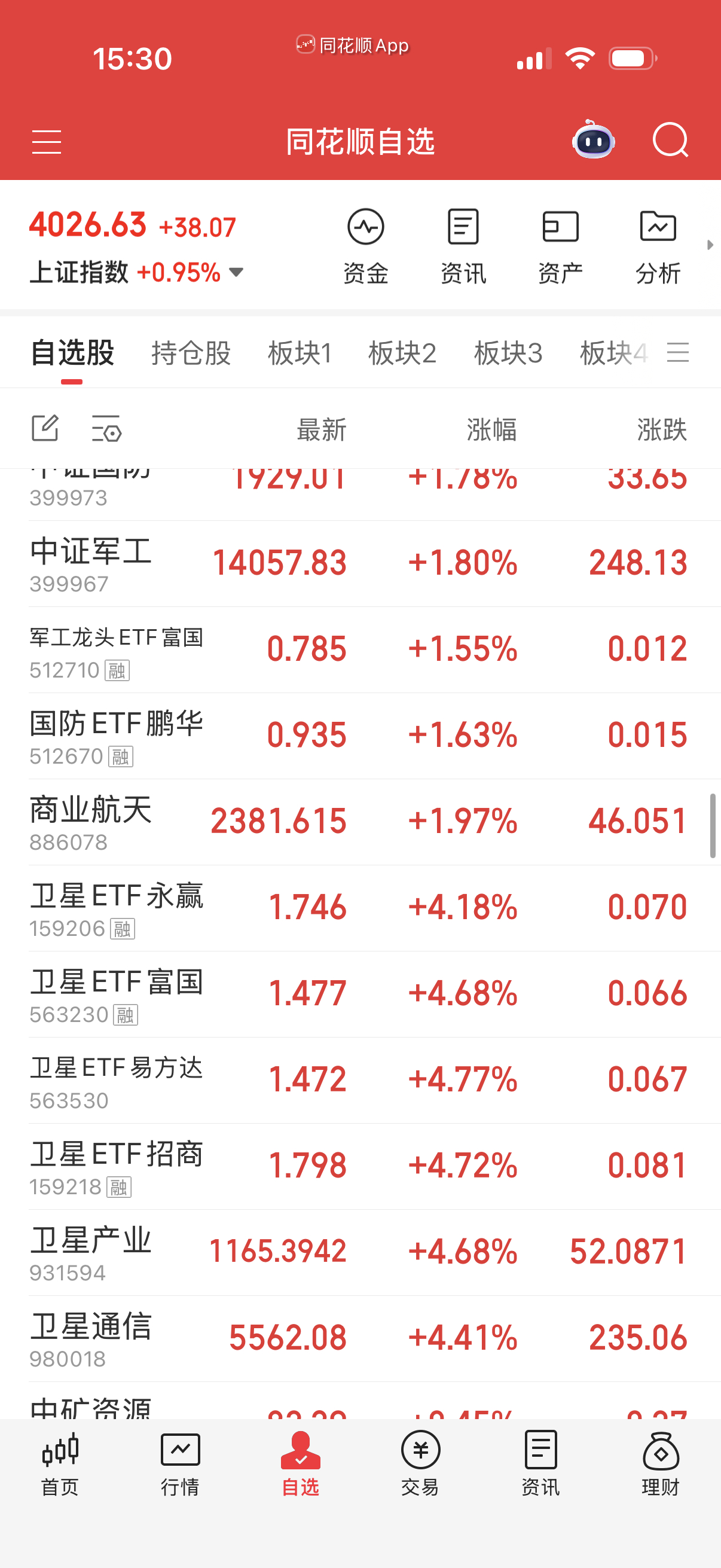Open the 资金 fund flow panel
This screenshot has height=1568, width=721.
(366, 243)
